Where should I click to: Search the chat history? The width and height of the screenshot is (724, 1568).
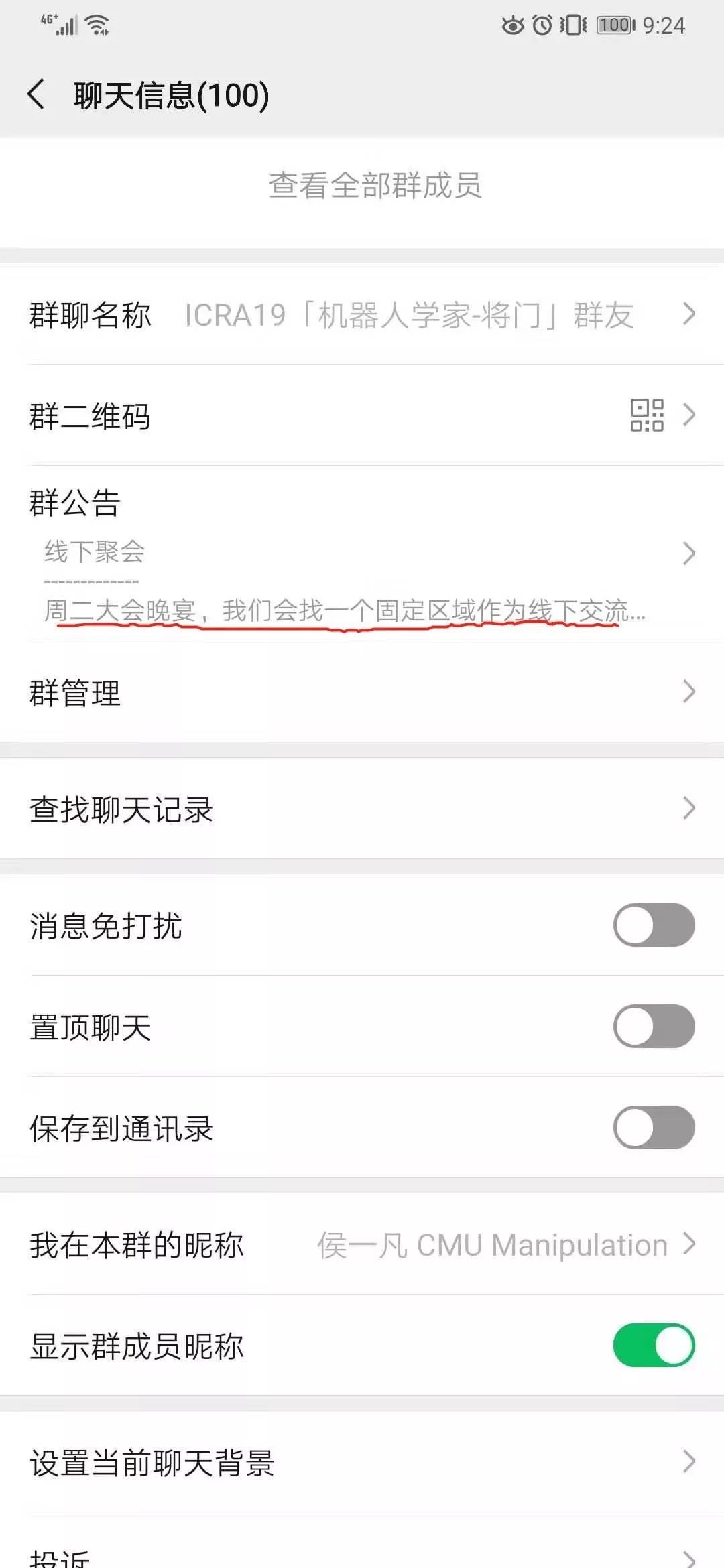pyautogui.click(x=362, y=809)
